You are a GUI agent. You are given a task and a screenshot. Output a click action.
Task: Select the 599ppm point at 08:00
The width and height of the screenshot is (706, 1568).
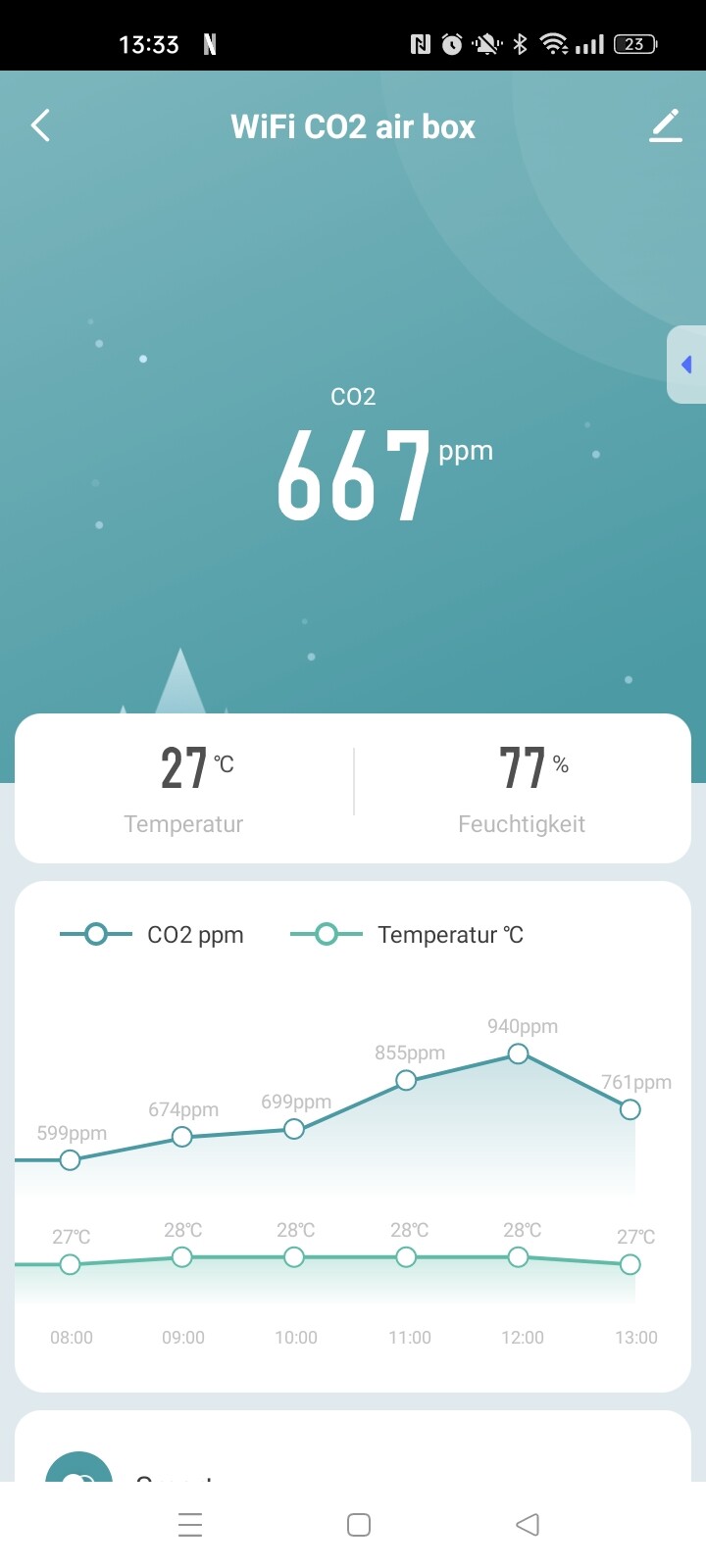pos(70,1160)
